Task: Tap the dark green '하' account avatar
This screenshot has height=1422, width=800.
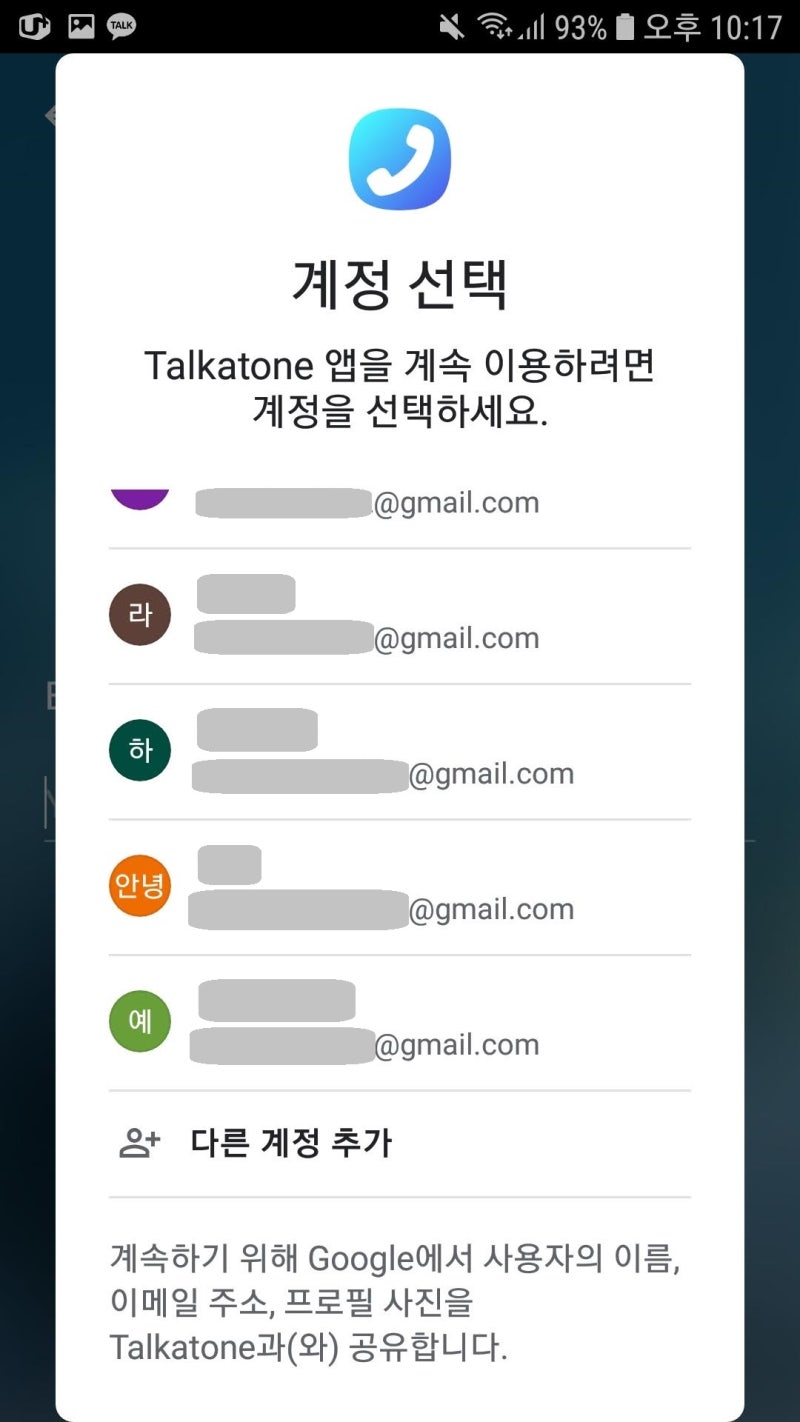Action: tap(140, 750)
